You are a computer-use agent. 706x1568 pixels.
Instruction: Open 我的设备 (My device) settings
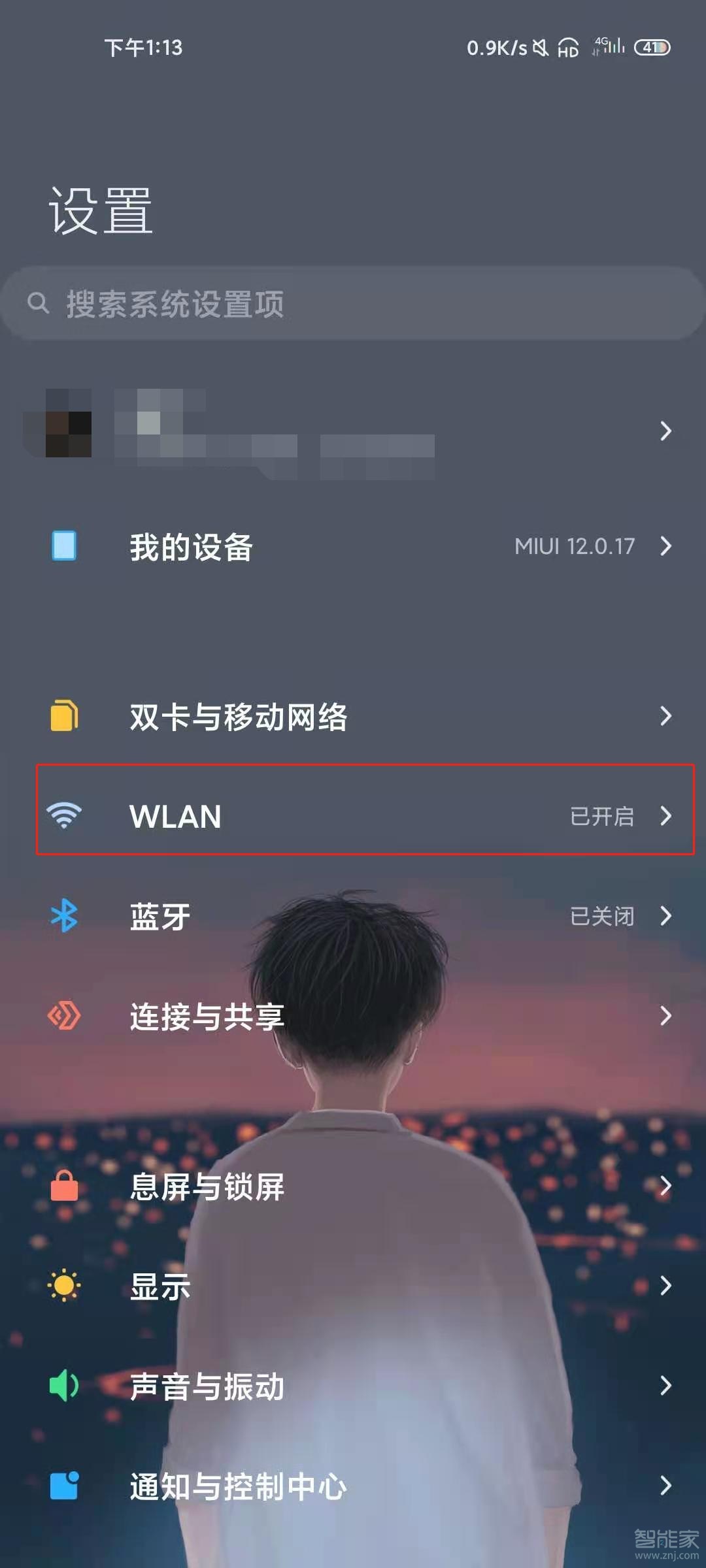pyautogui.click(x=353, y=546)
